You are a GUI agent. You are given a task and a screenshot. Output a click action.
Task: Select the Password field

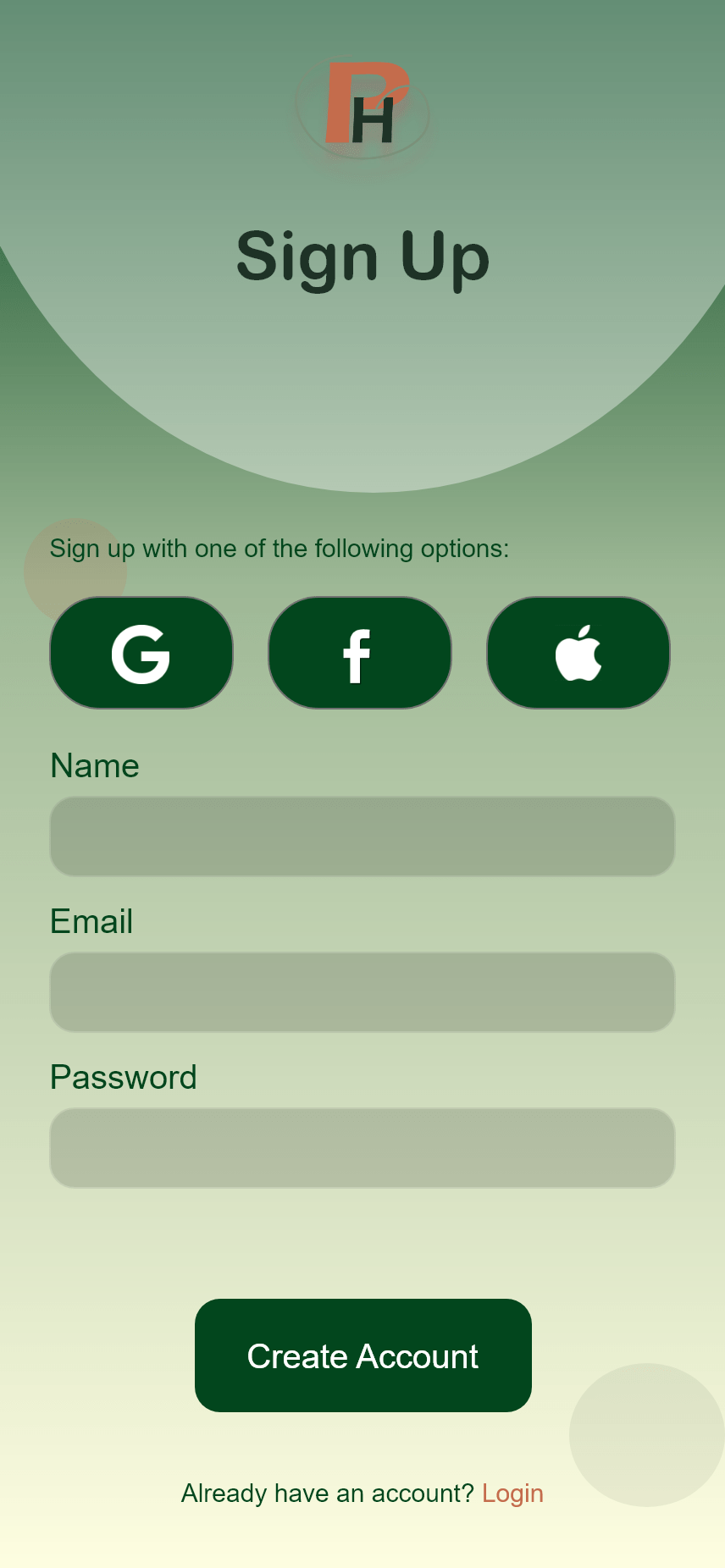point(362,1148)
